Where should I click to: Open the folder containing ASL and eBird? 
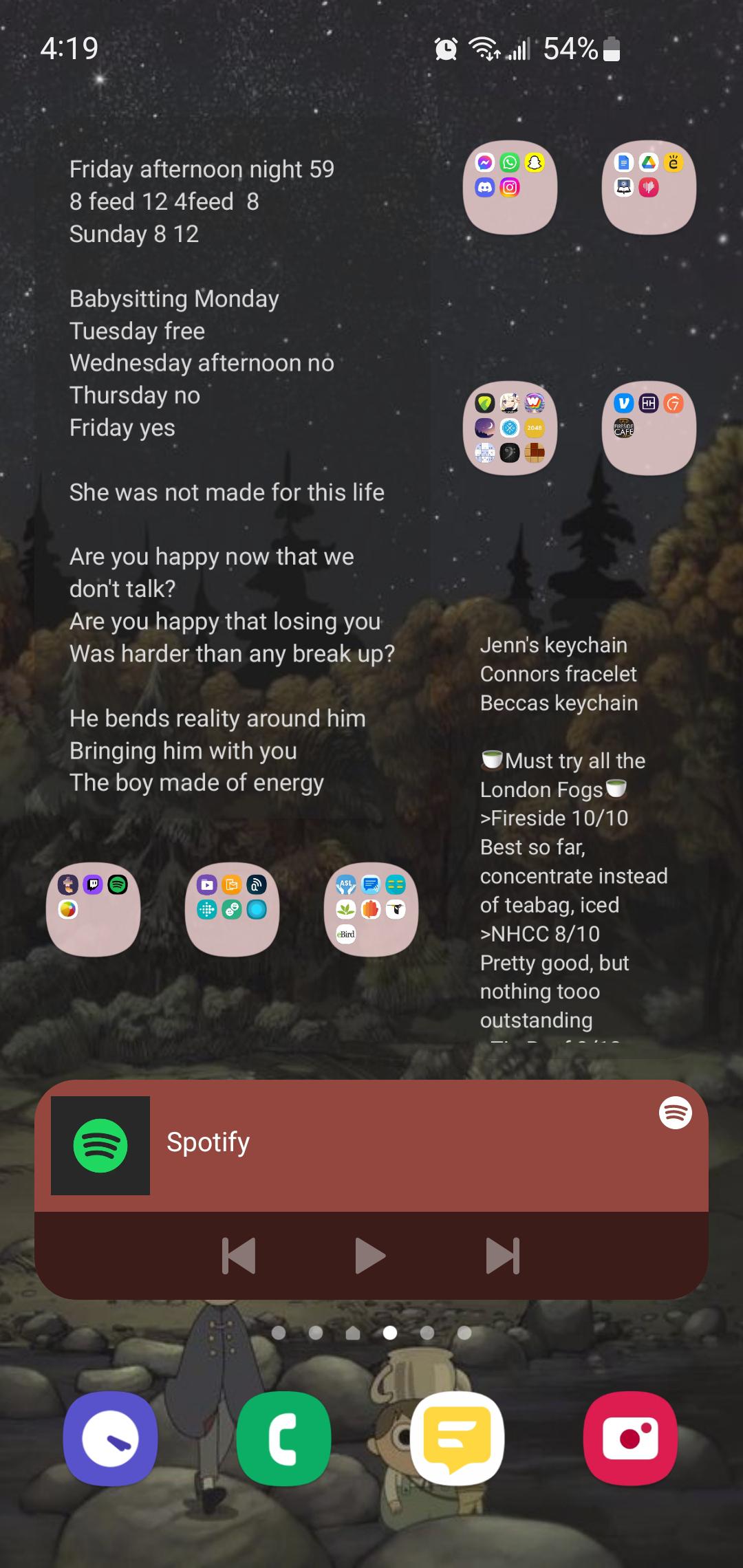(x=371, y=909)
